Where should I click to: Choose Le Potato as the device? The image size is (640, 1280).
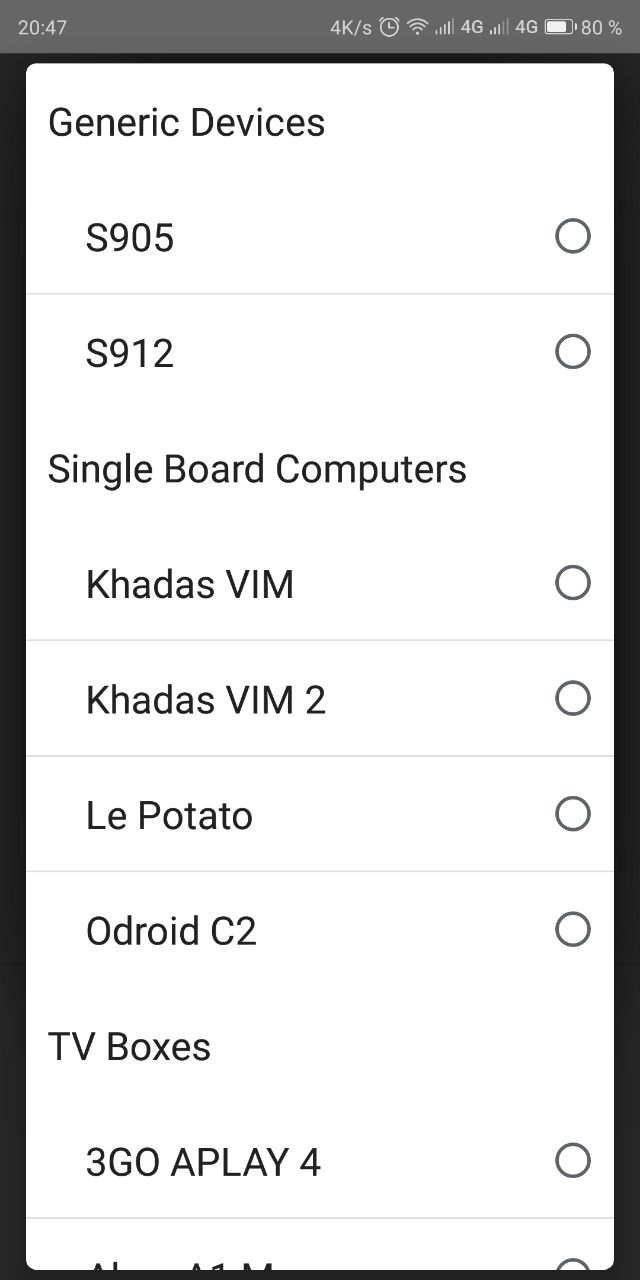(320, 814)
